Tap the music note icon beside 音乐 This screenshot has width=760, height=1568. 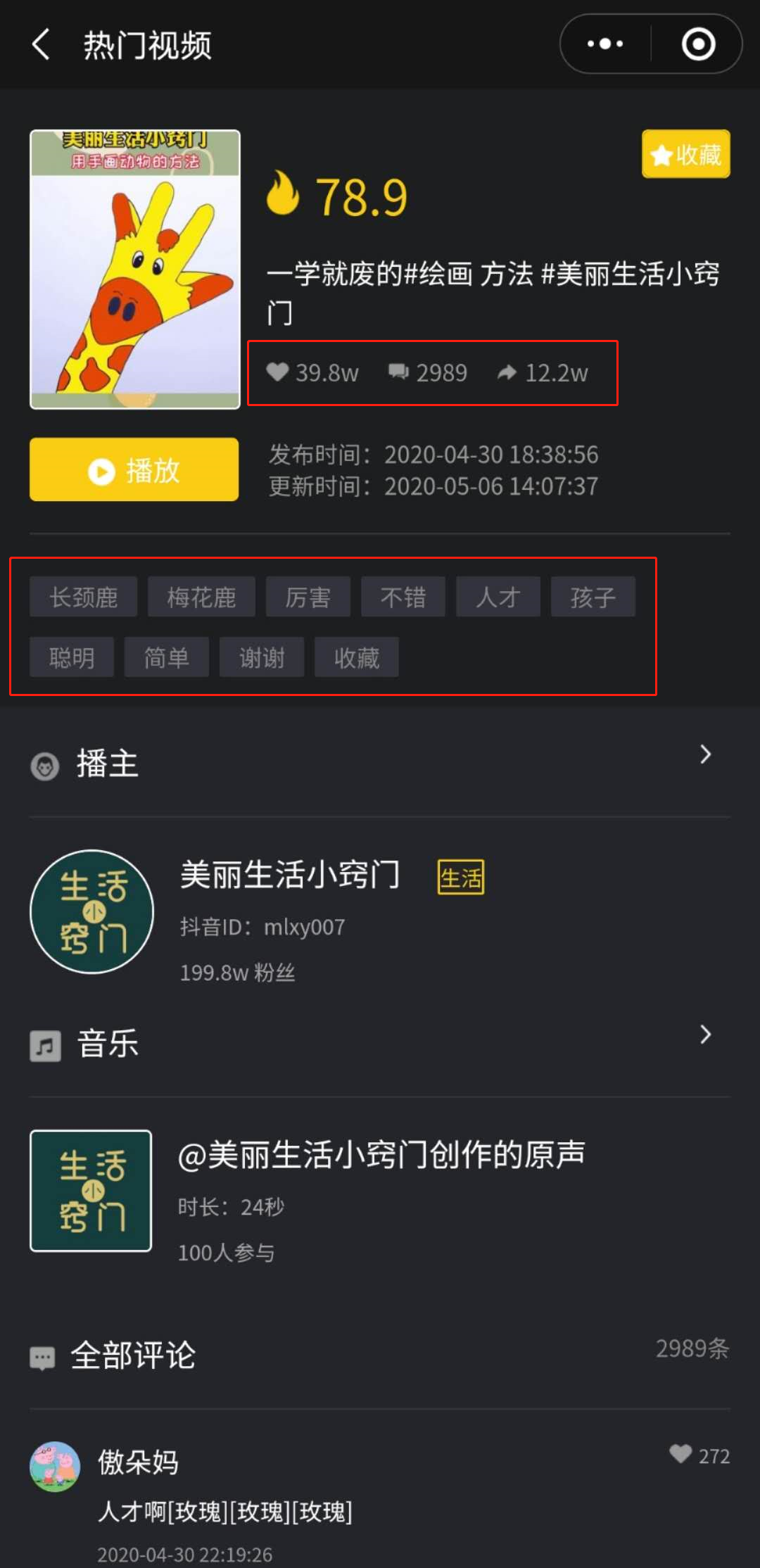click(x=44, y=1044)
